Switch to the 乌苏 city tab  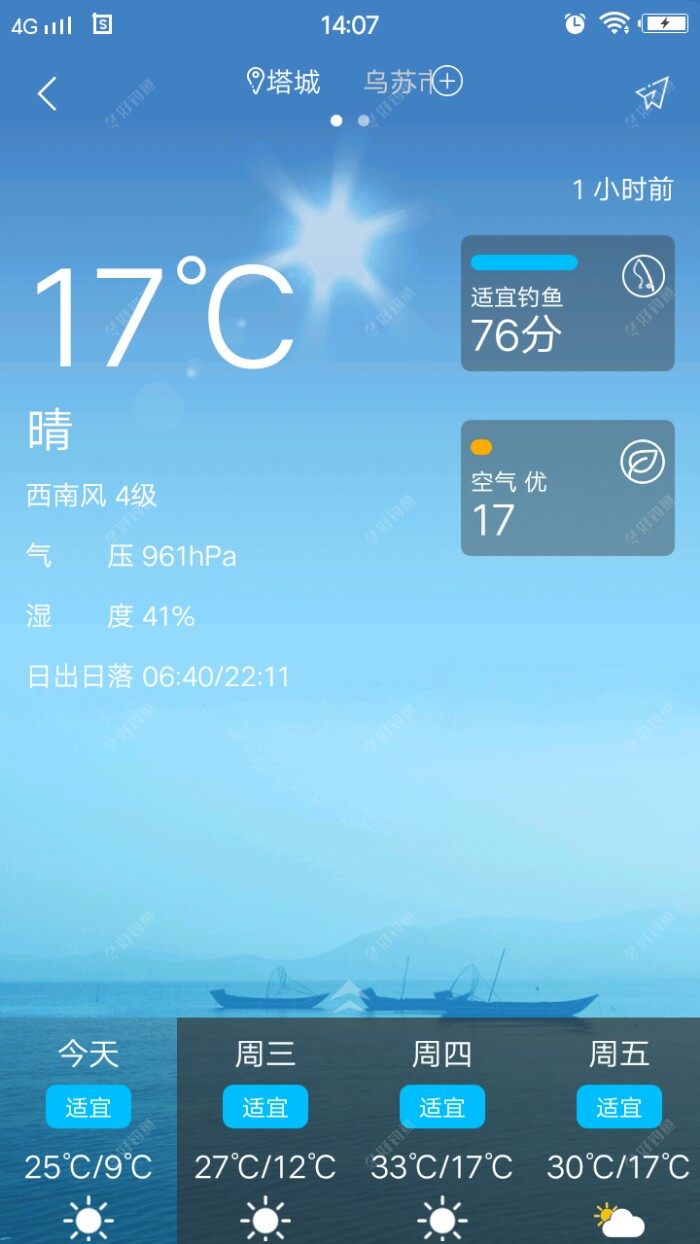click(393, 82)
